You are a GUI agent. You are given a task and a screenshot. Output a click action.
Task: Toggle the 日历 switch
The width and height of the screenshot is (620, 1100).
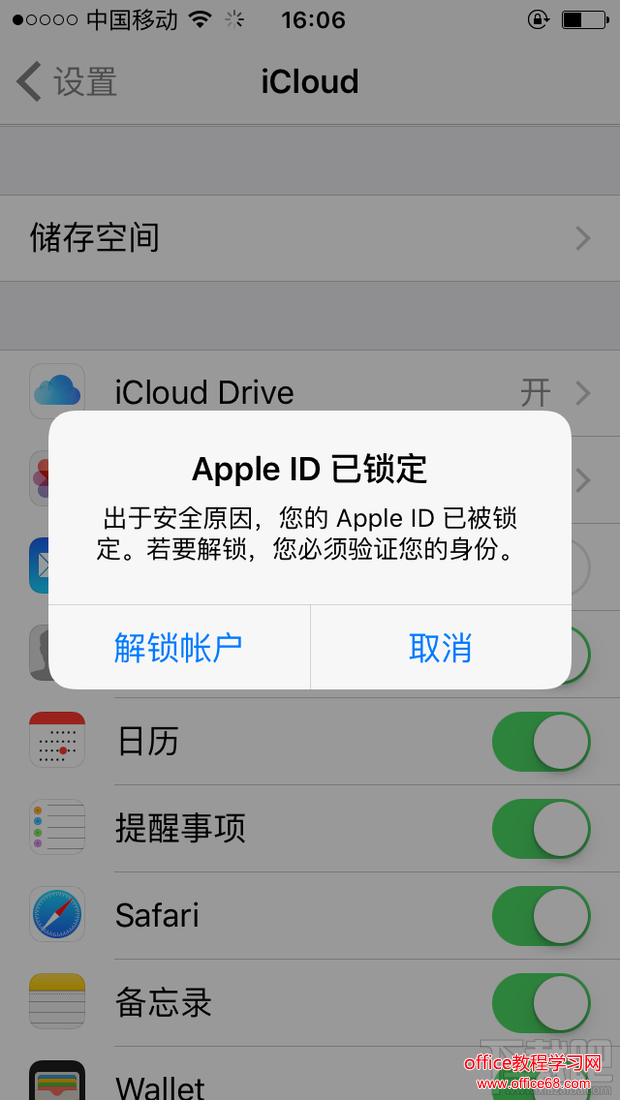point(540,742)
